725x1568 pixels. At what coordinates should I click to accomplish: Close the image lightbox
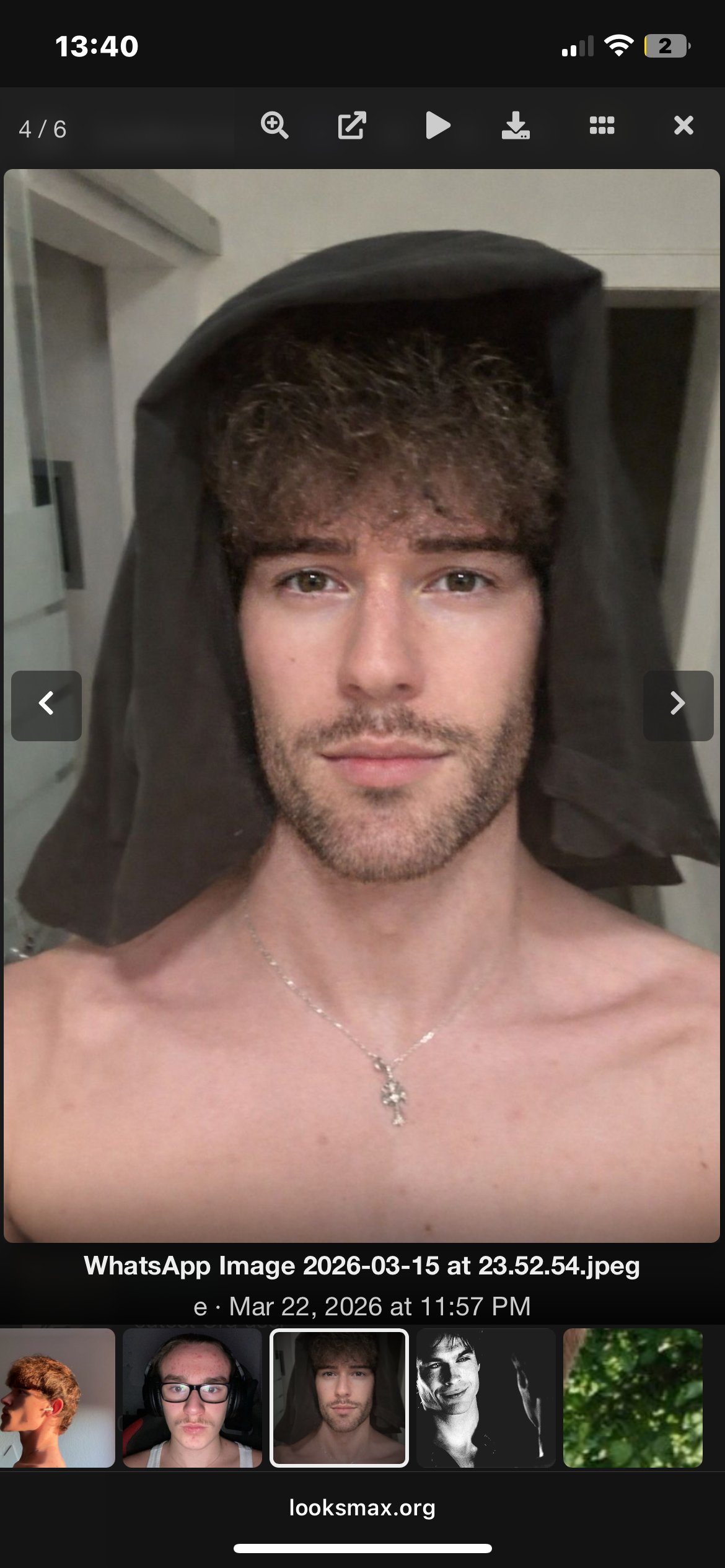[x=683, y=126]
